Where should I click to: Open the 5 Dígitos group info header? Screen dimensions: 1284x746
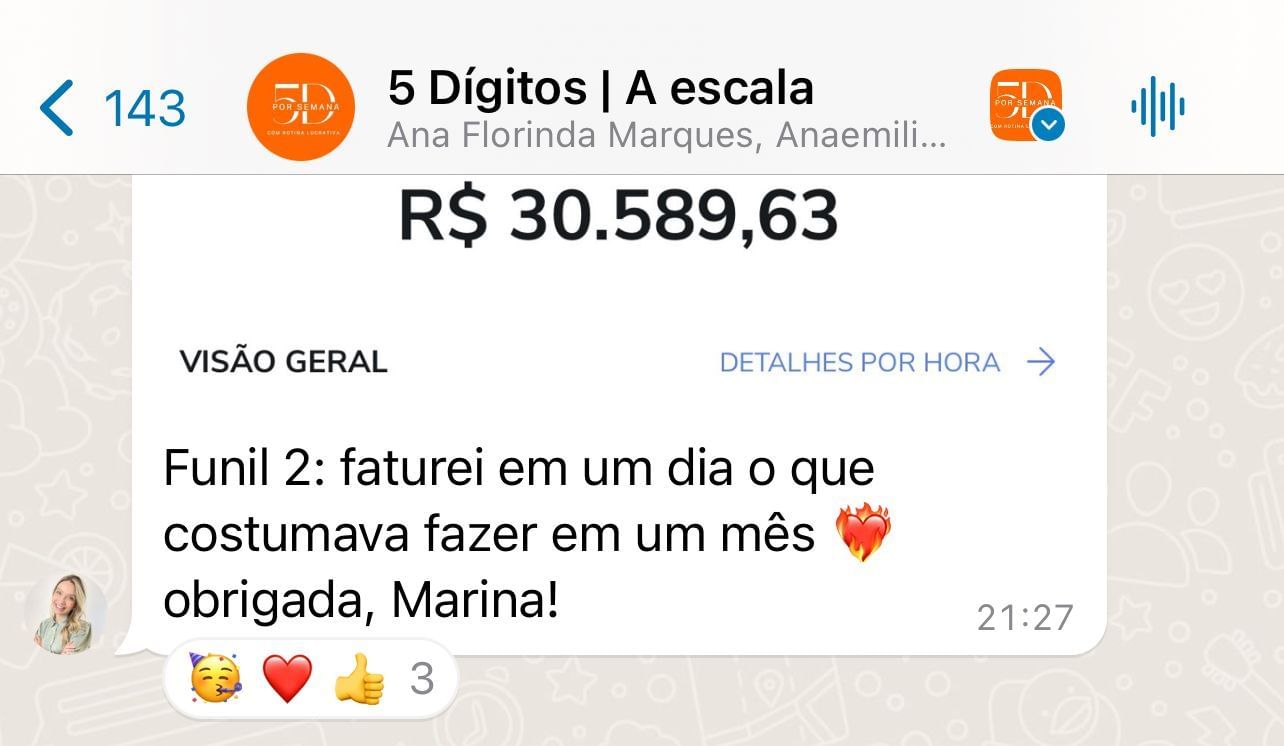coord(600,108)
